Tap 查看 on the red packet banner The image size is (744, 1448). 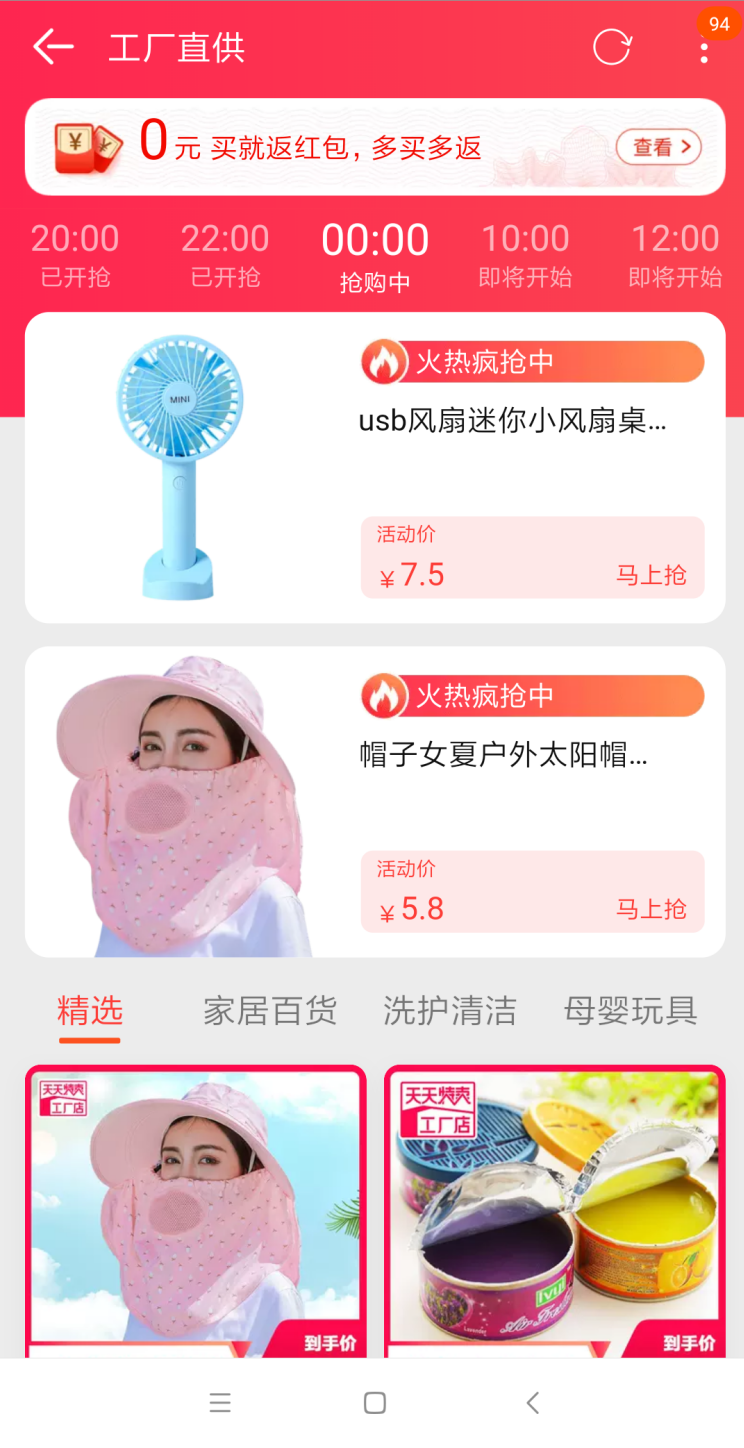[x=659, y=147]
